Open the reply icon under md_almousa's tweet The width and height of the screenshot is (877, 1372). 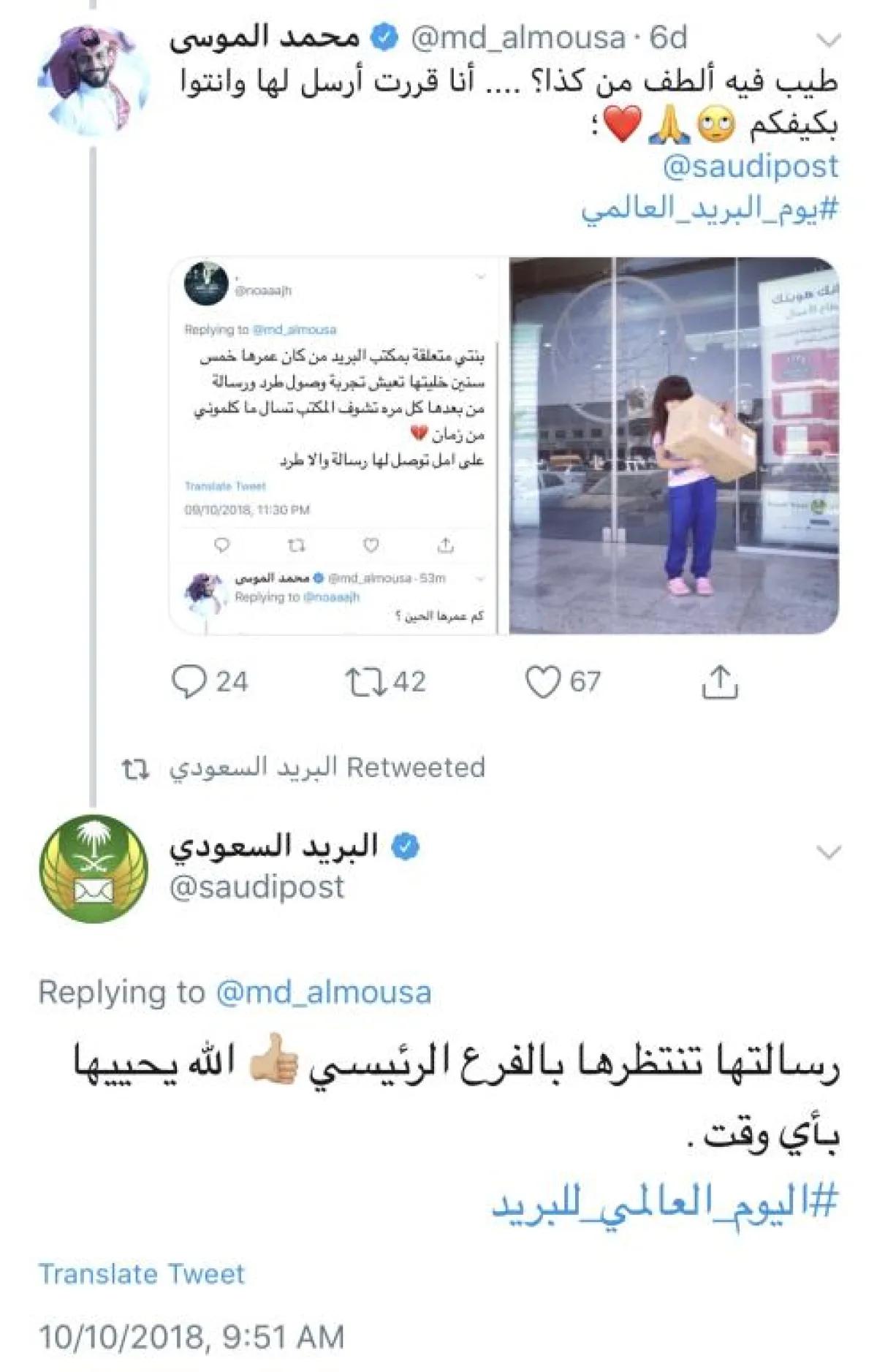coord(189,681)
